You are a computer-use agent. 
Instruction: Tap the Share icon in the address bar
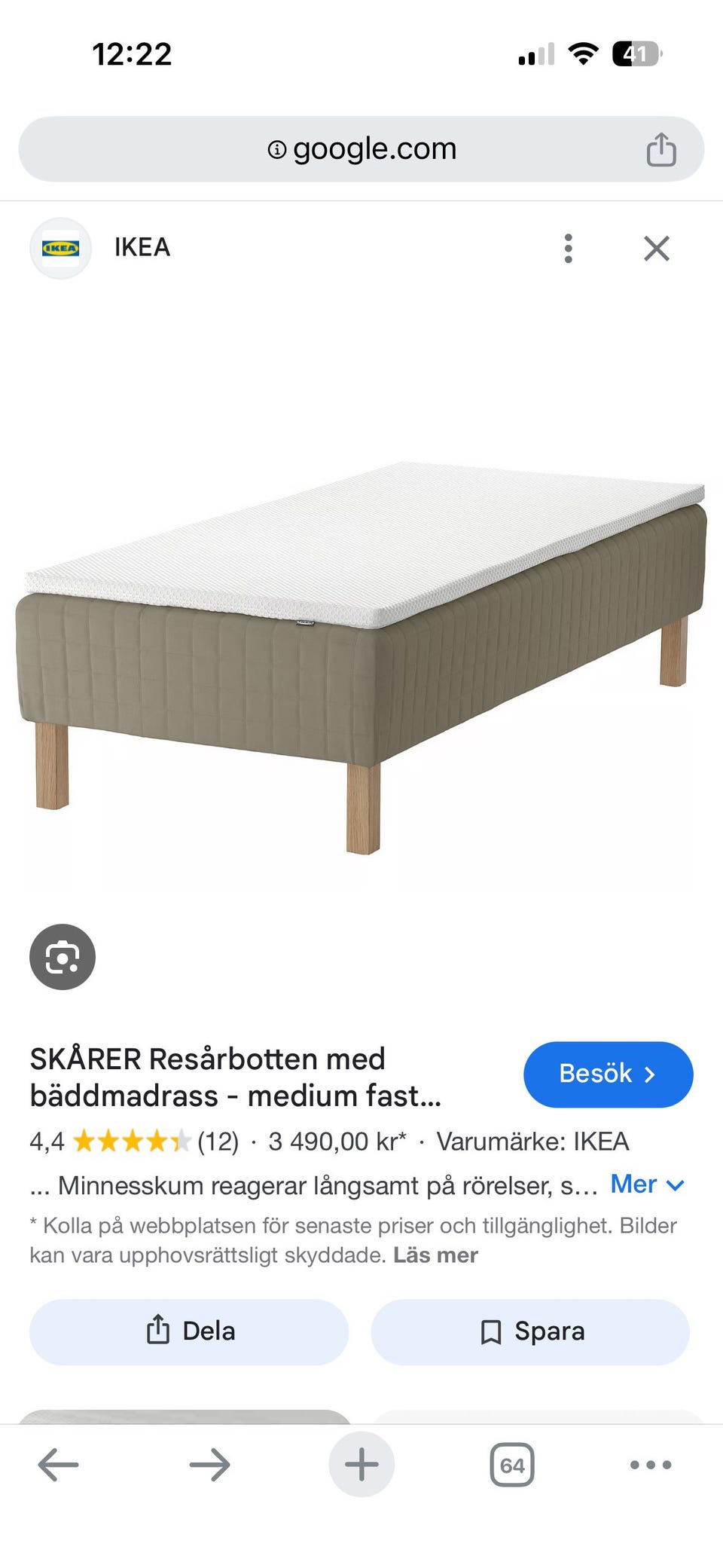(662, 148)
